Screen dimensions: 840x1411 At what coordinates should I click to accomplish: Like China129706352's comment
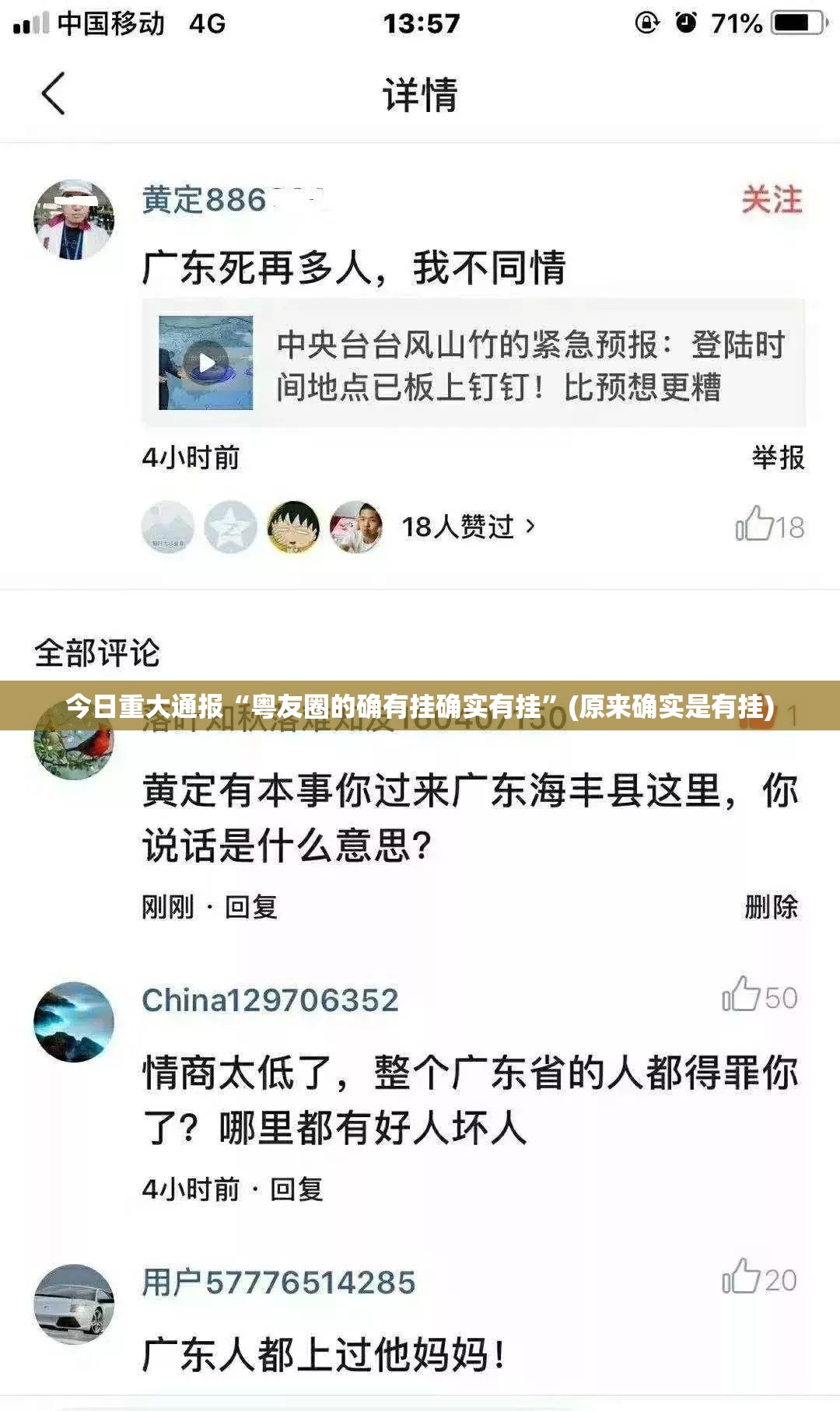pyautogui.click(x=758, y=996)
